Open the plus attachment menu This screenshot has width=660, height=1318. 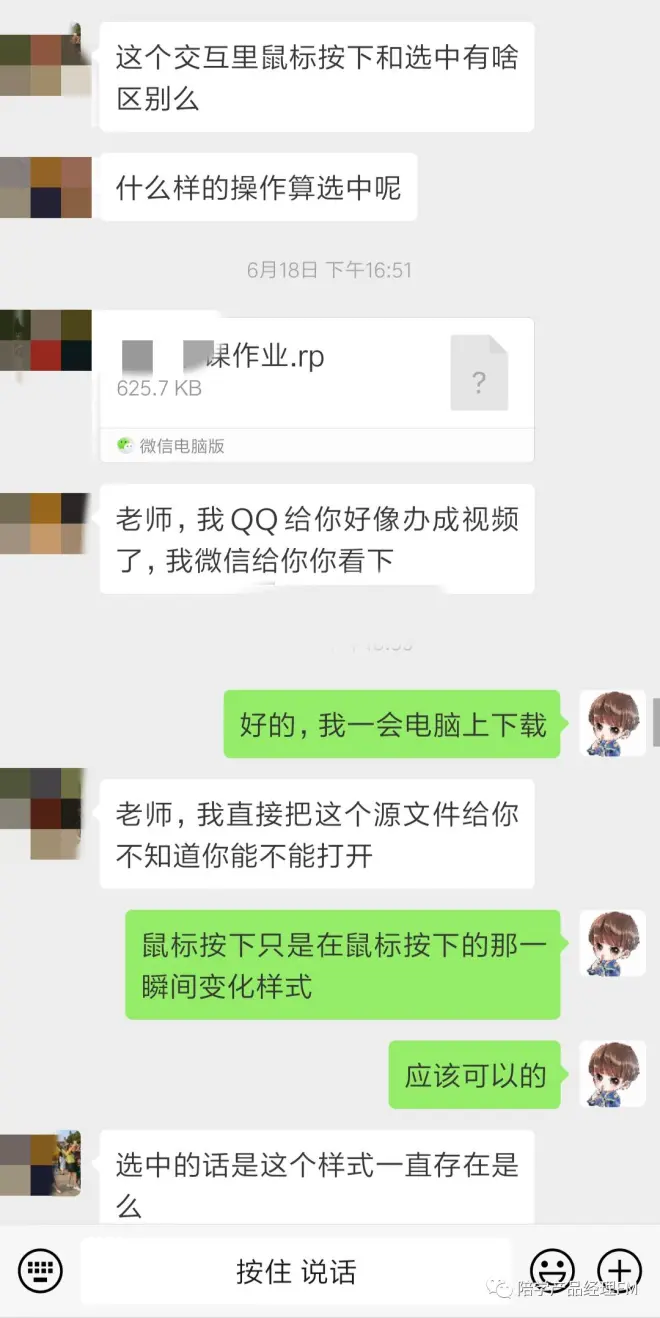coord(619,1270)
